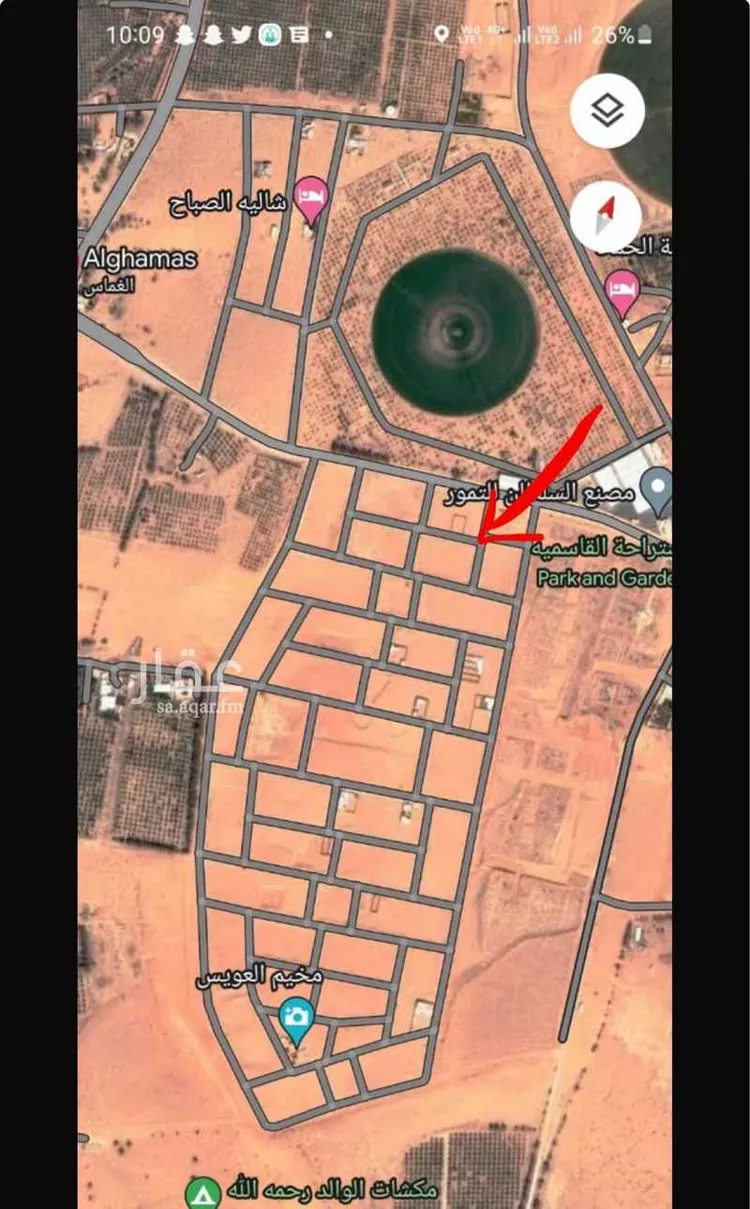Select the camera marker at مخيم العويس
Image resolution: width=750 pixels, height=1209 pixels.
click(x=298, y=1018)
